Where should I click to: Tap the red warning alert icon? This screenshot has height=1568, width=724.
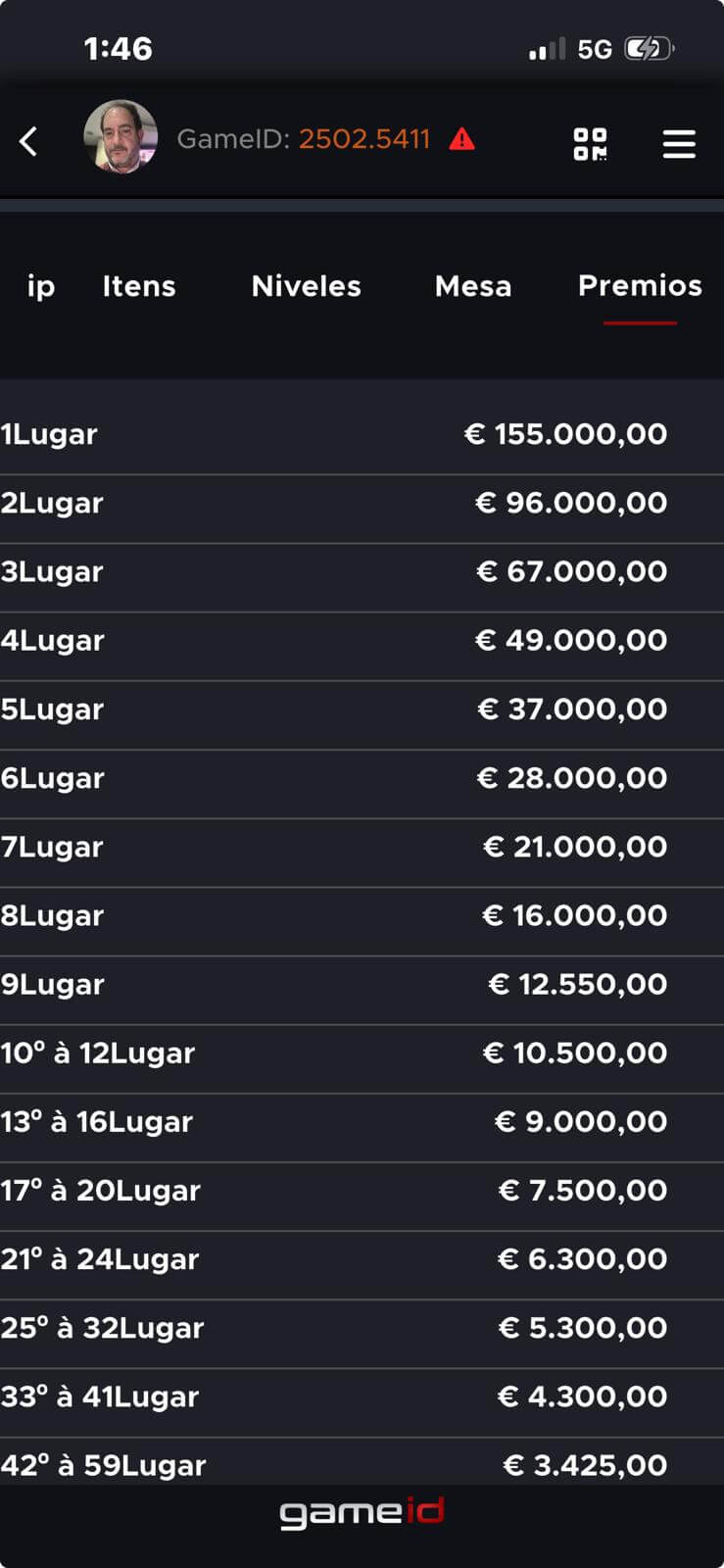pos(461,140)
